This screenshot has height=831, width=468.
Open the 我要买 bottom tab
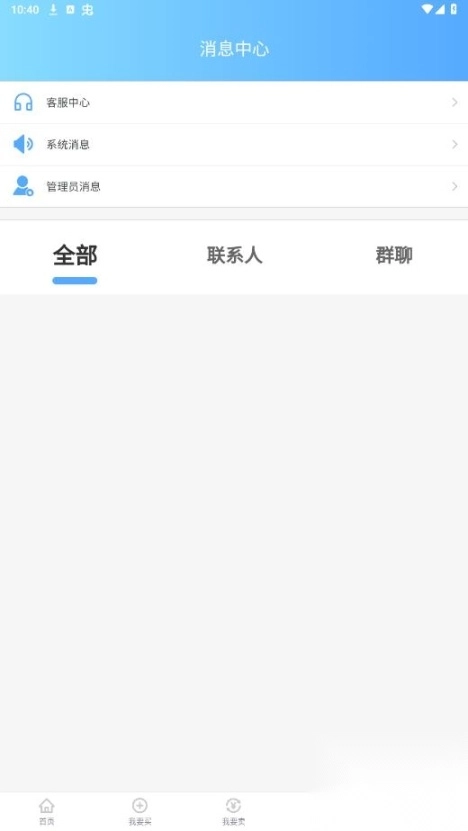click(140, 812)
